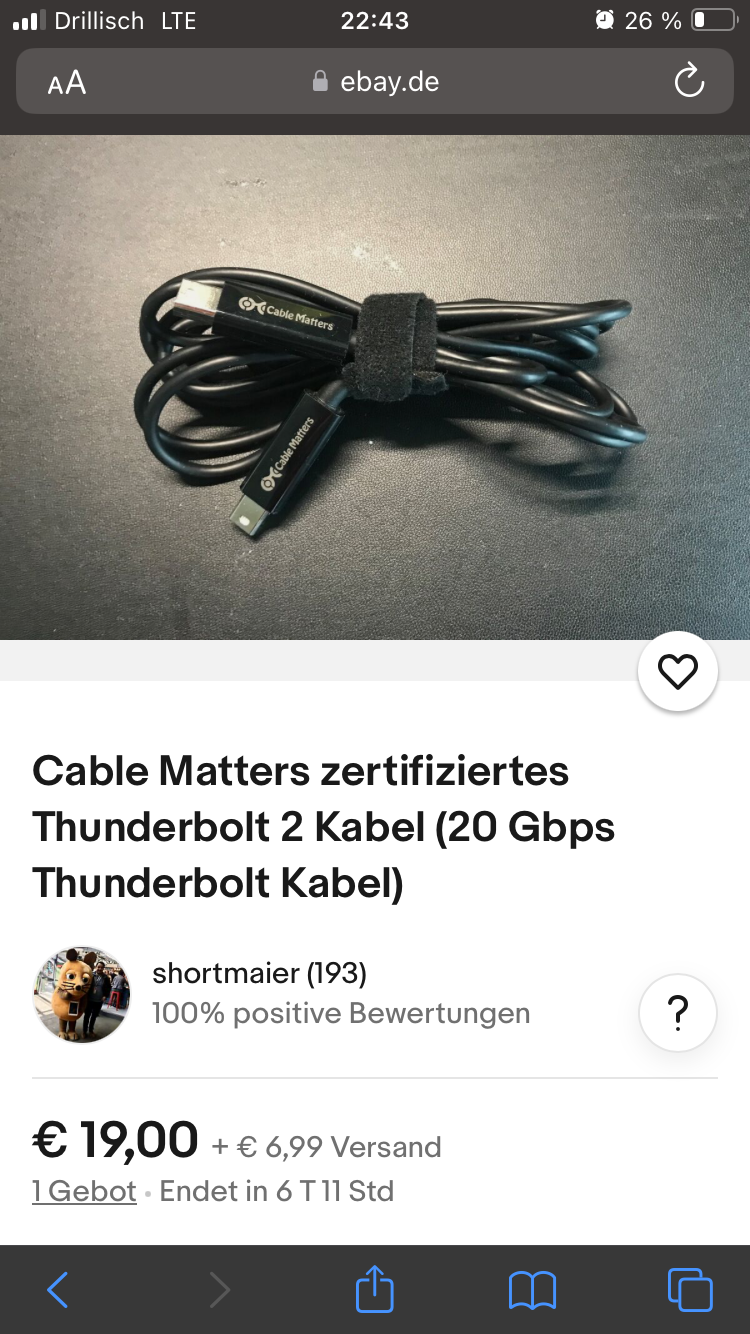Add the cable to your watchlist with the heart

click(x=677, y=671)
